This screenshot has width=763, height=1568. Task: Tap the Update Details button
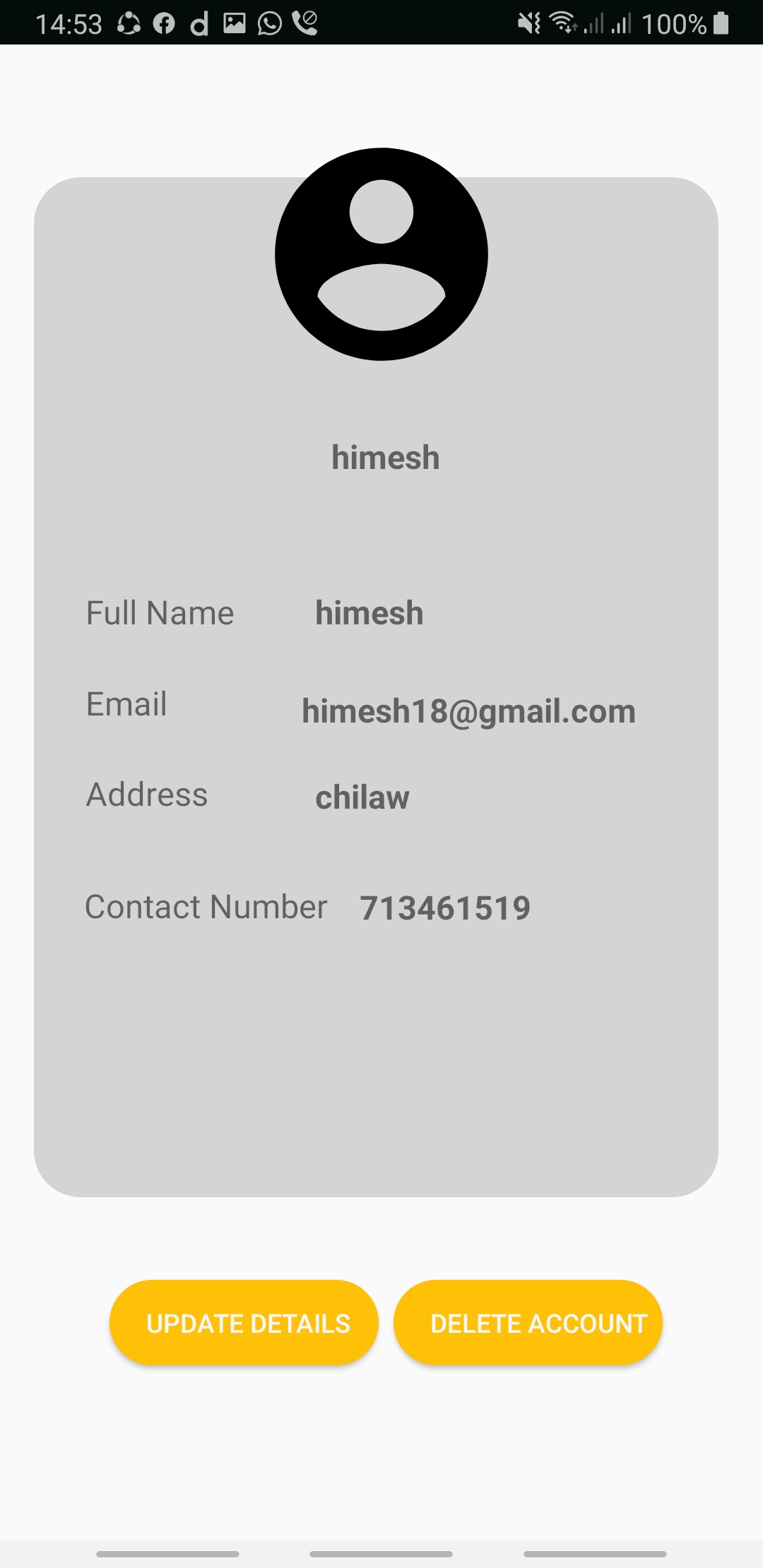(244, 1322)
